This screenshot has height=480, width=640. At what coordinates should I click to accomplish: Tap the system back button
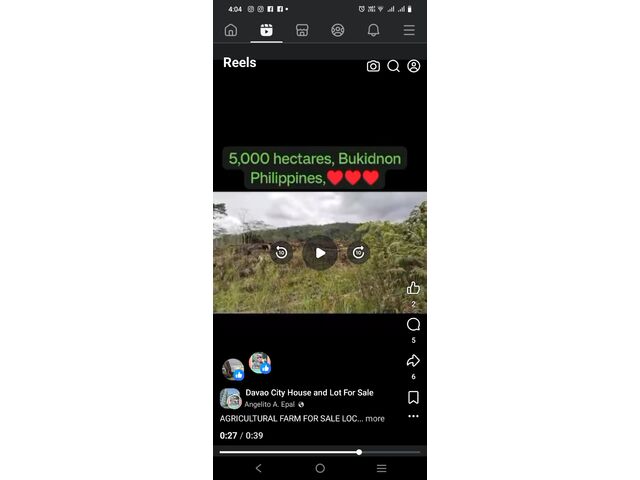pyautogui.click(x=258, y=468)
